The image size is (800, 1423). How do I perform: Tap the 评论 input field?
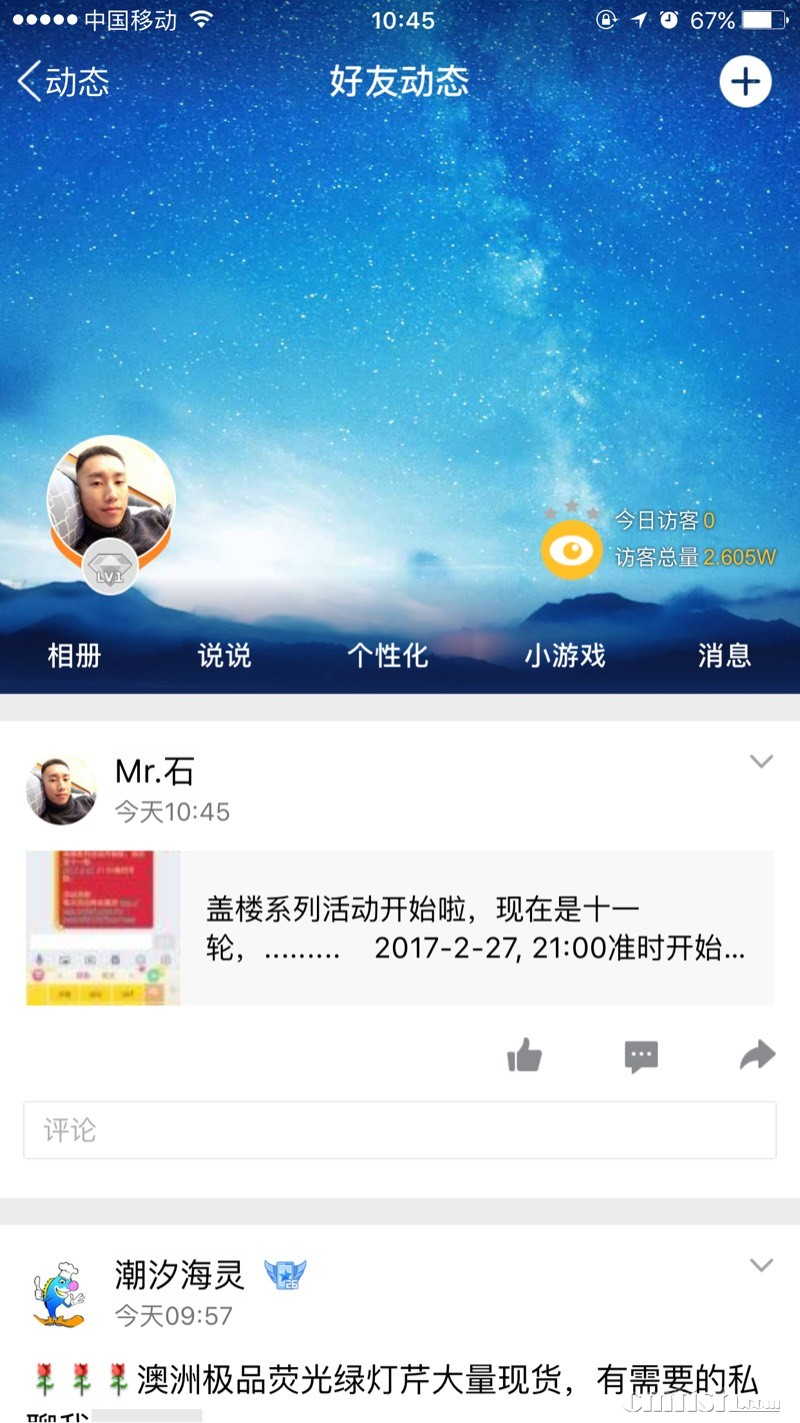tap(400, 1130)
